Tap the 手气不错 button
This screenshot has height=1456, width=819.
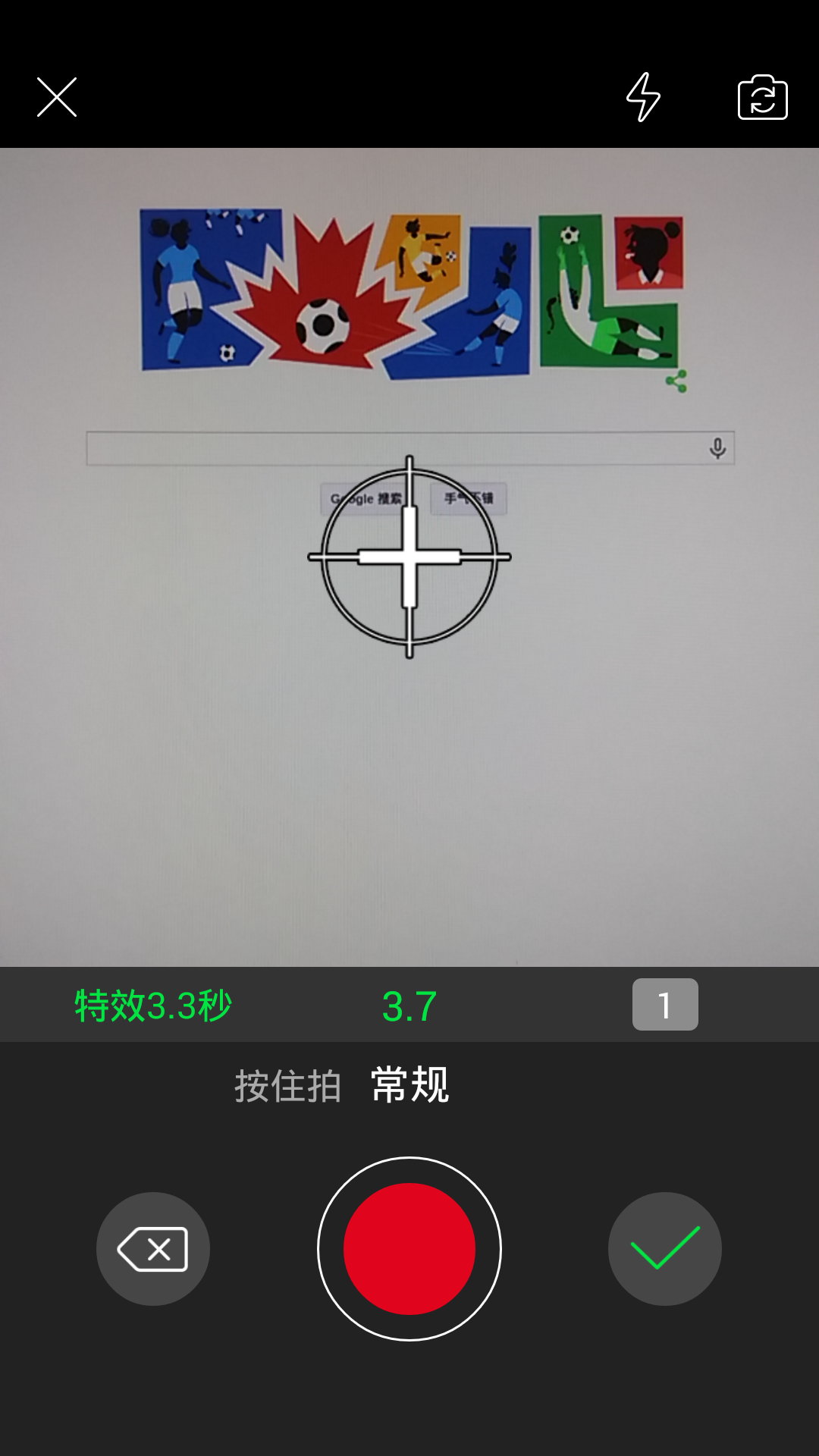click(468, 498)
